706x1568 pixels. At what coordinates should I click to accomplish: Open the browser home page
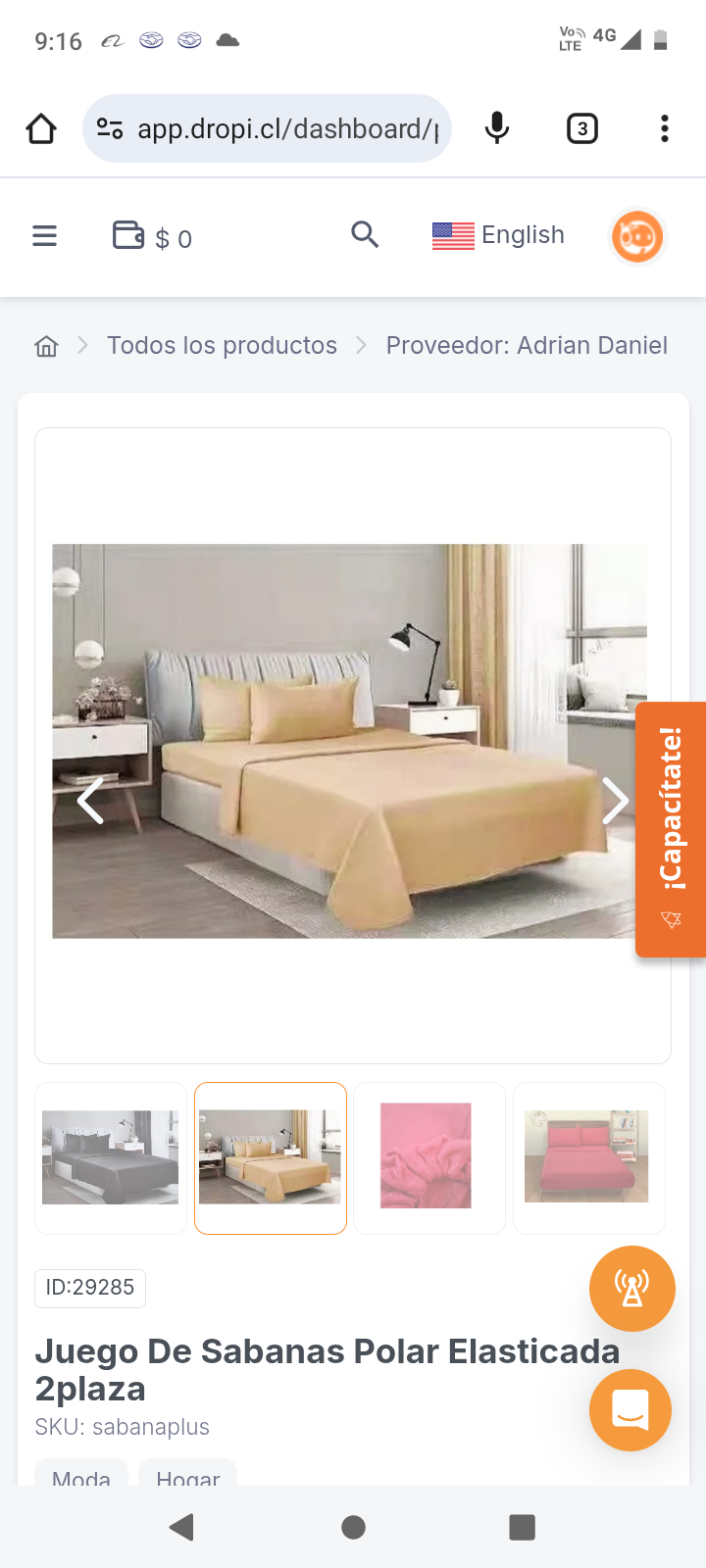(41, 128)
